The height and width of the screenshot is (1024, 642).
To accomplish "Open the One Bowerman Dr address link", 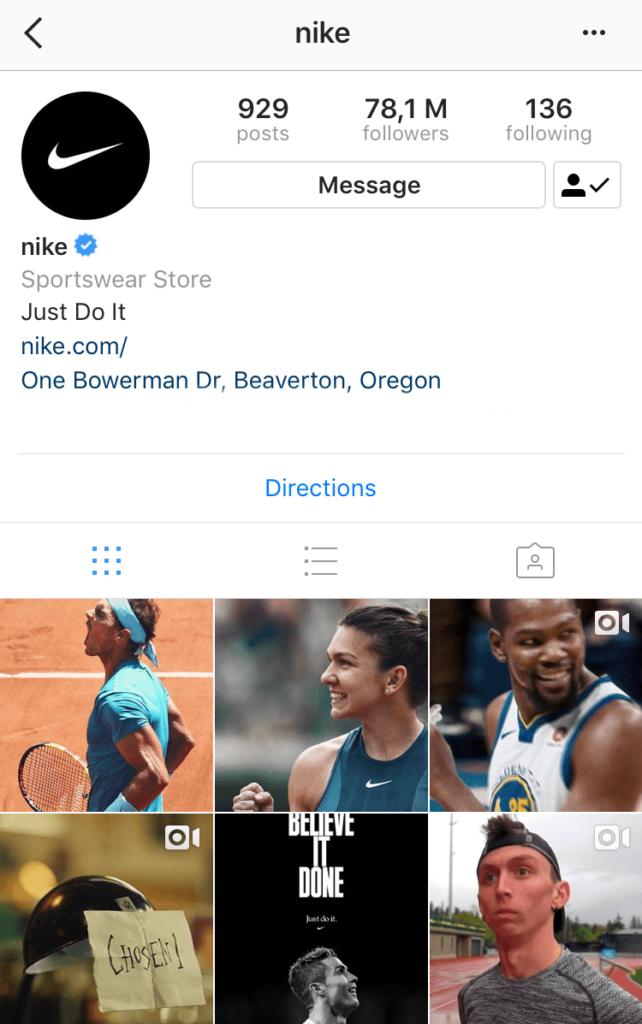I will 231,380.
